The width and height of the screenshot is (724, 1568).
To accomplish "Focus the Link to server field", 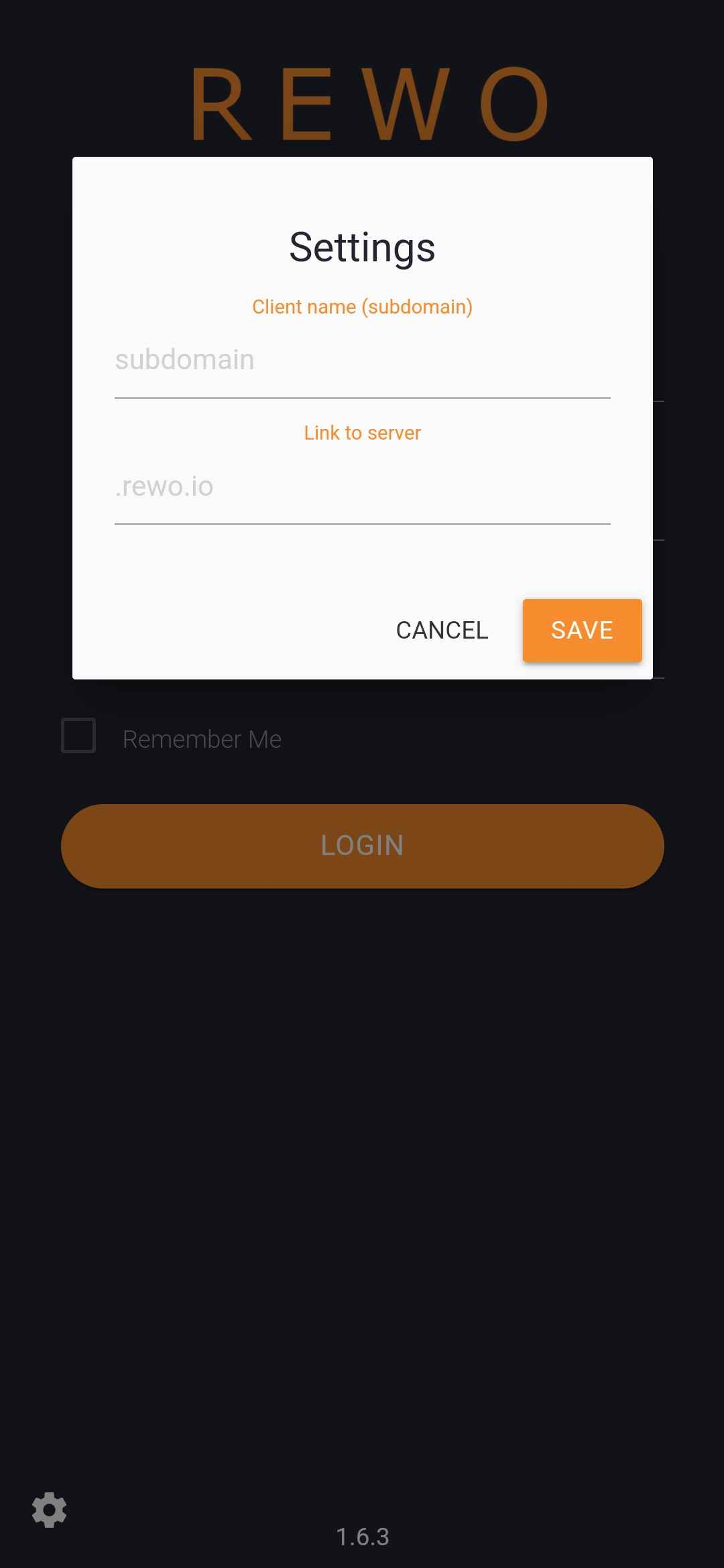I will 362,487.
